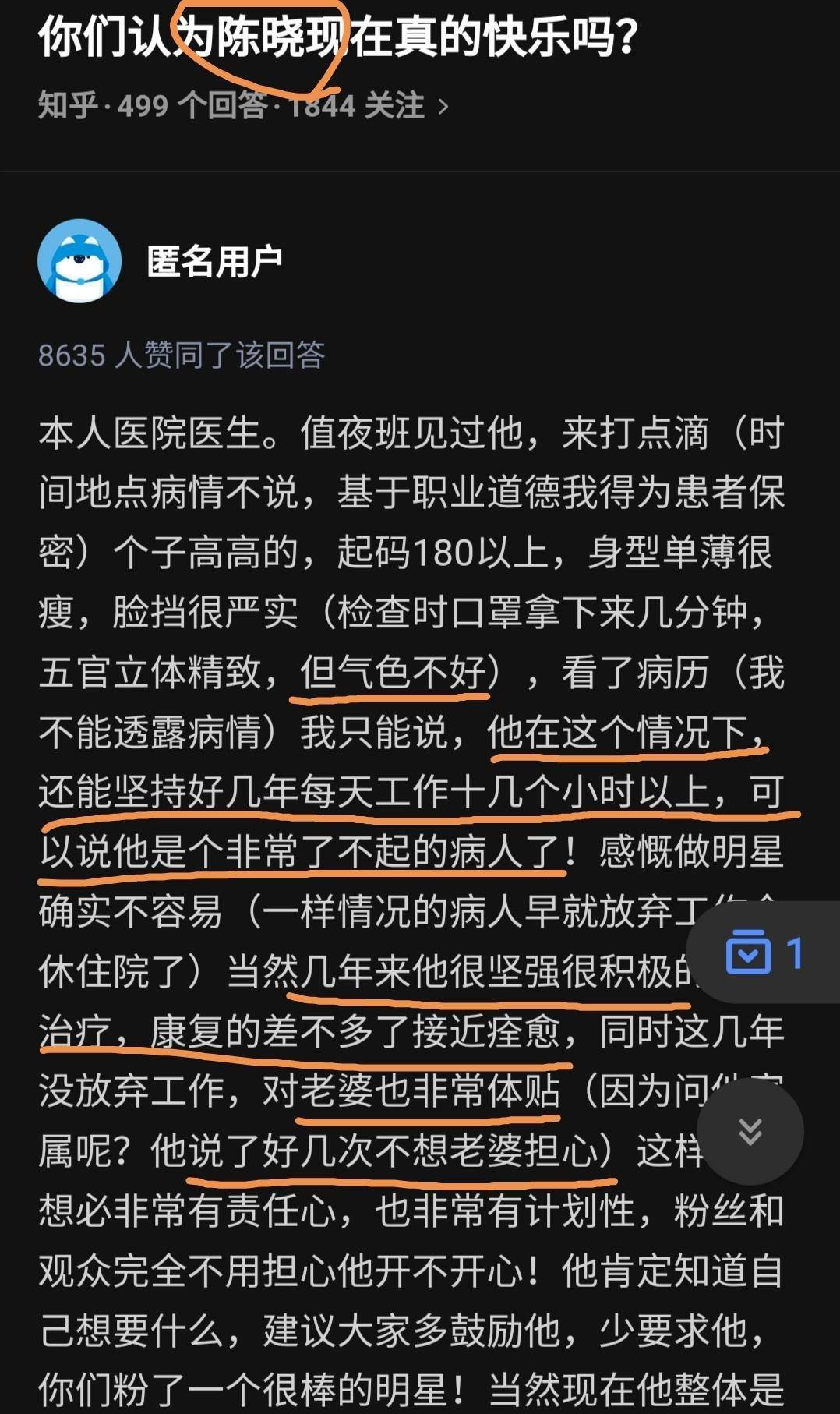The image size is (840, 1414).
Task: Jump to next answer with the double-down arrow
Action: pyautogui.click(x=750, y=1131)
